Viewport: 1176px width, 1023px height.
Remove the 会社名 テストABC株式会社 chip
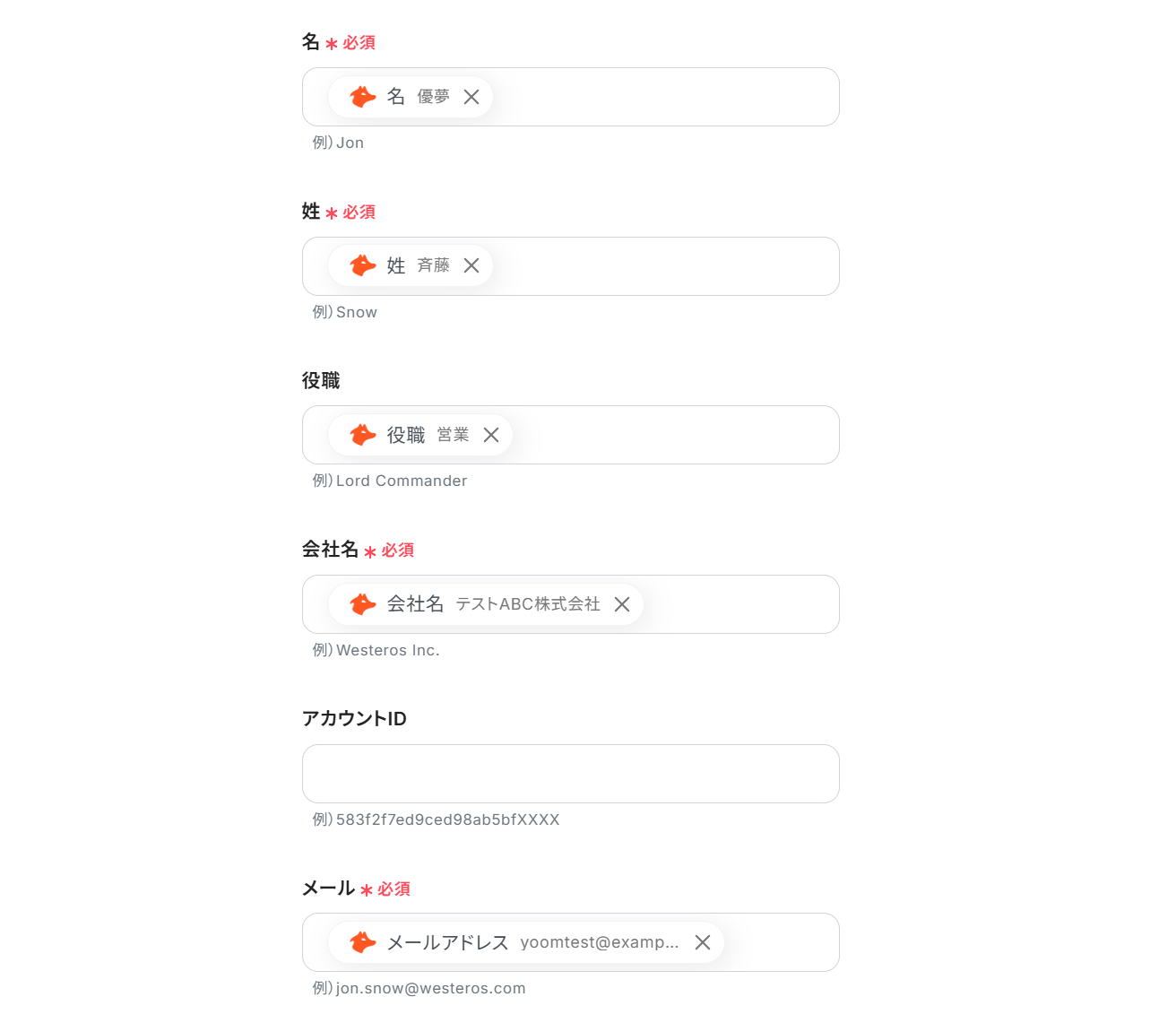click(622, 604)
